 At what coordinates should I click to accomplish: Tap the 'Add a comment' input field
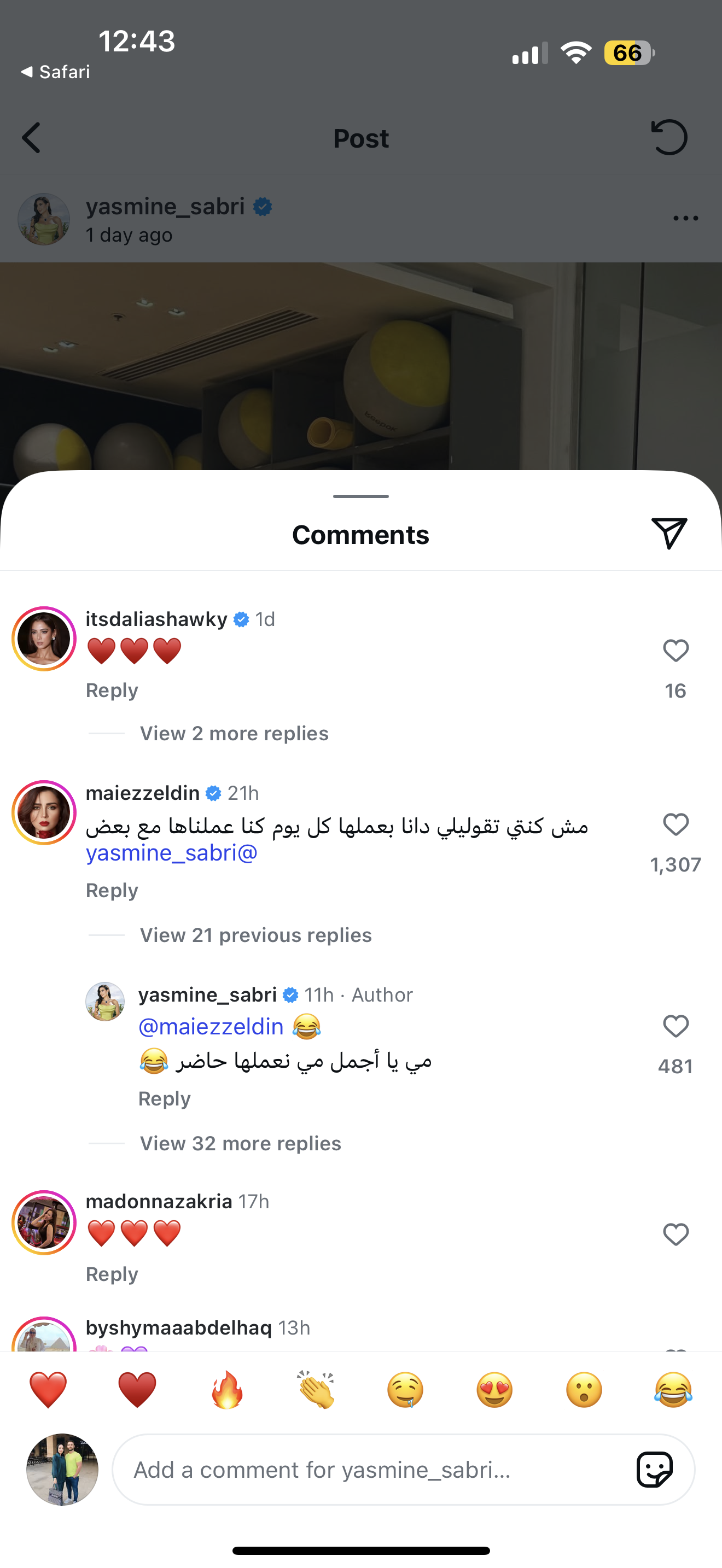click(365, 1470)
